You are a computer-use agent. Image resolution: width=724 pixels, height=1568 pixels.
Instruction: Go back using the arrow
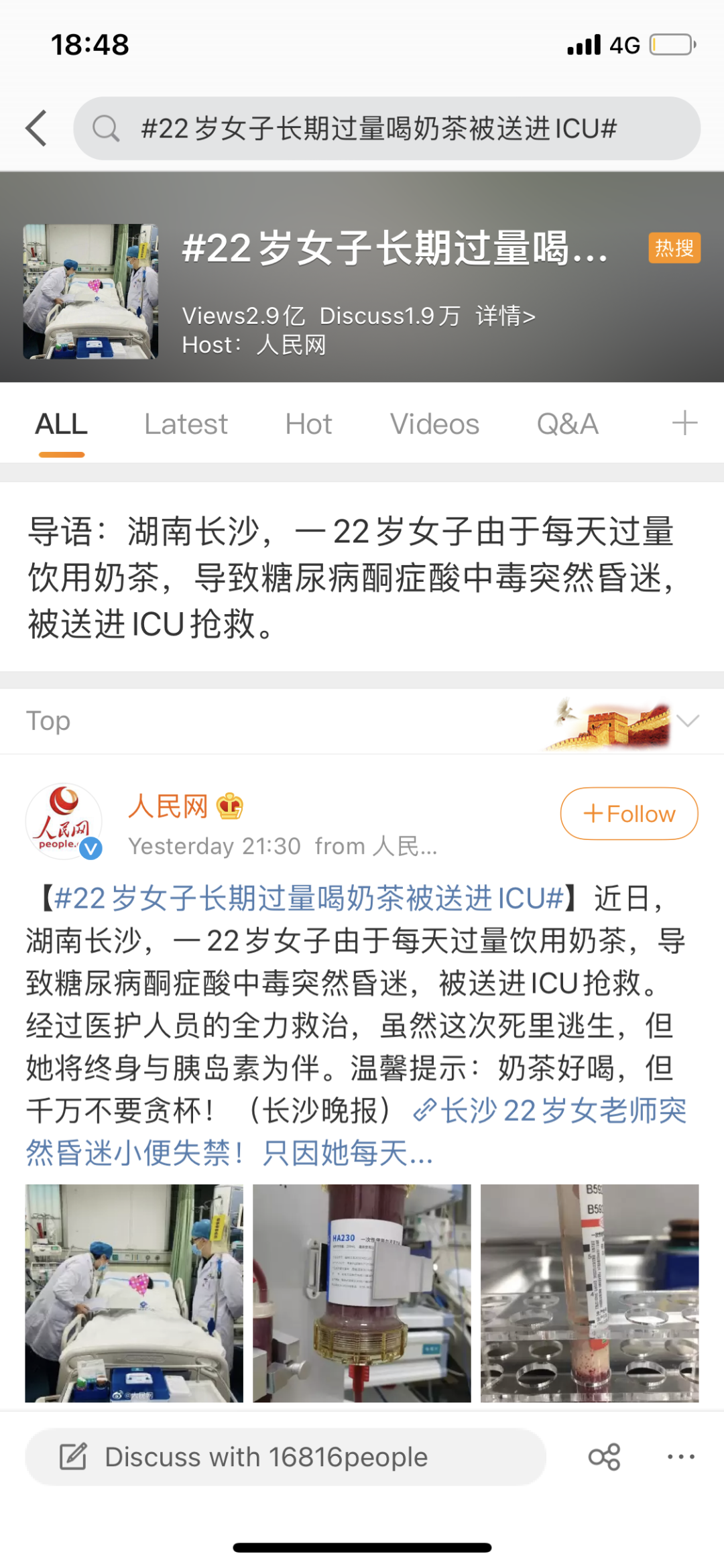coord(36,128)
